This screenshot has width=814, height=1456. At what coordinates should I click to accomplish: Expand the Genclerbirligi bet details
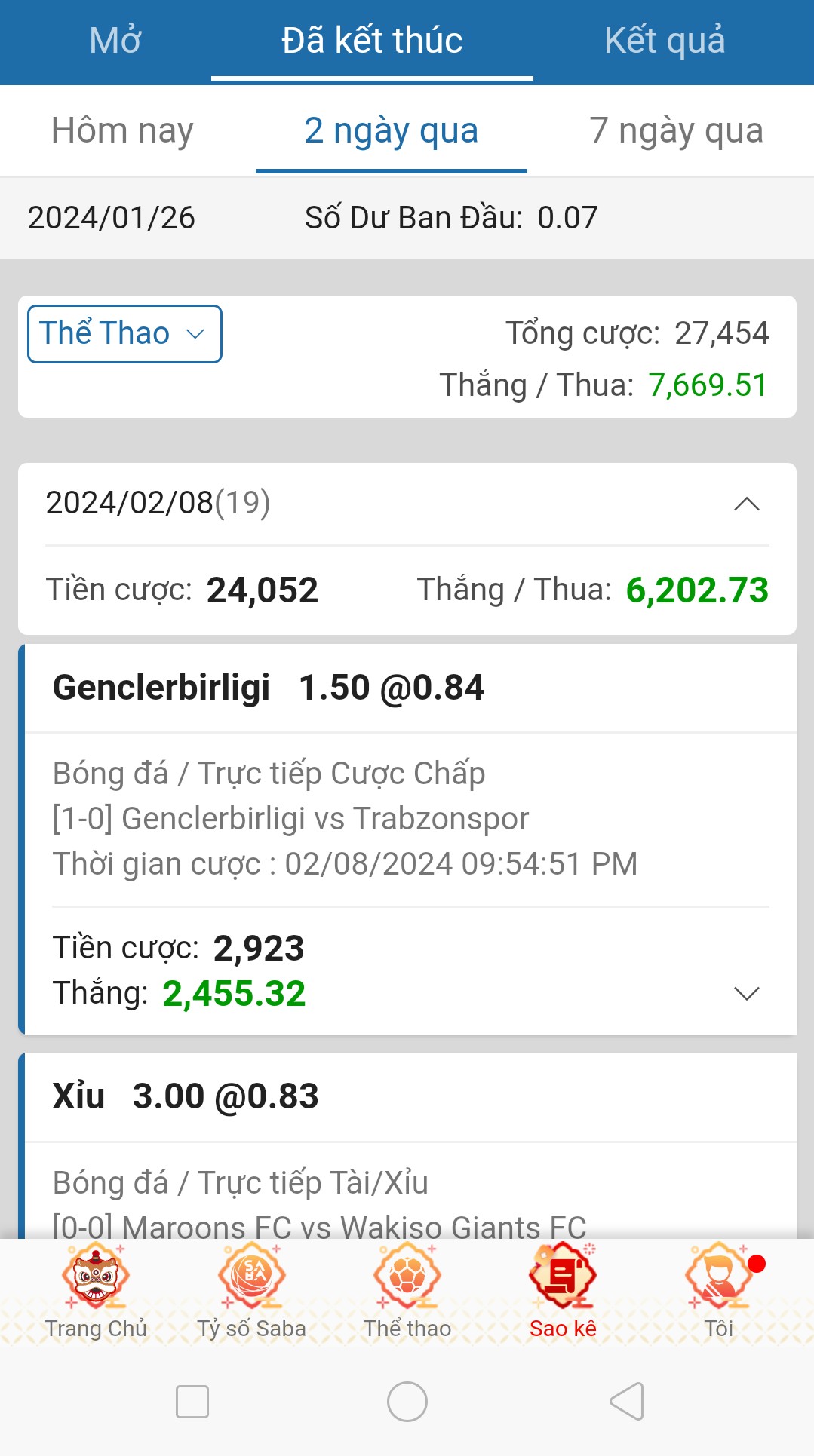[746, 993]
